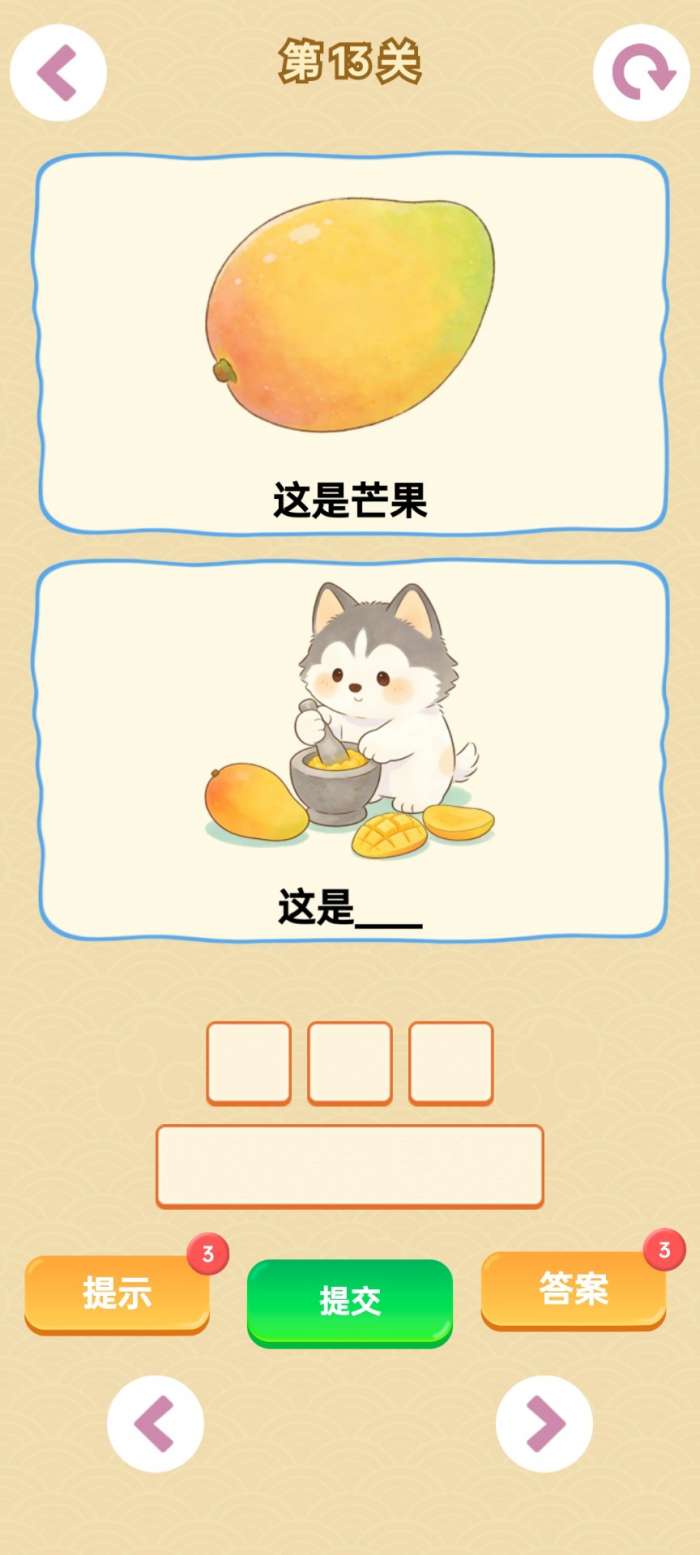Reveal the solution via 答案 button
The image size is (700, 1555).
[x=573, y=1289]
